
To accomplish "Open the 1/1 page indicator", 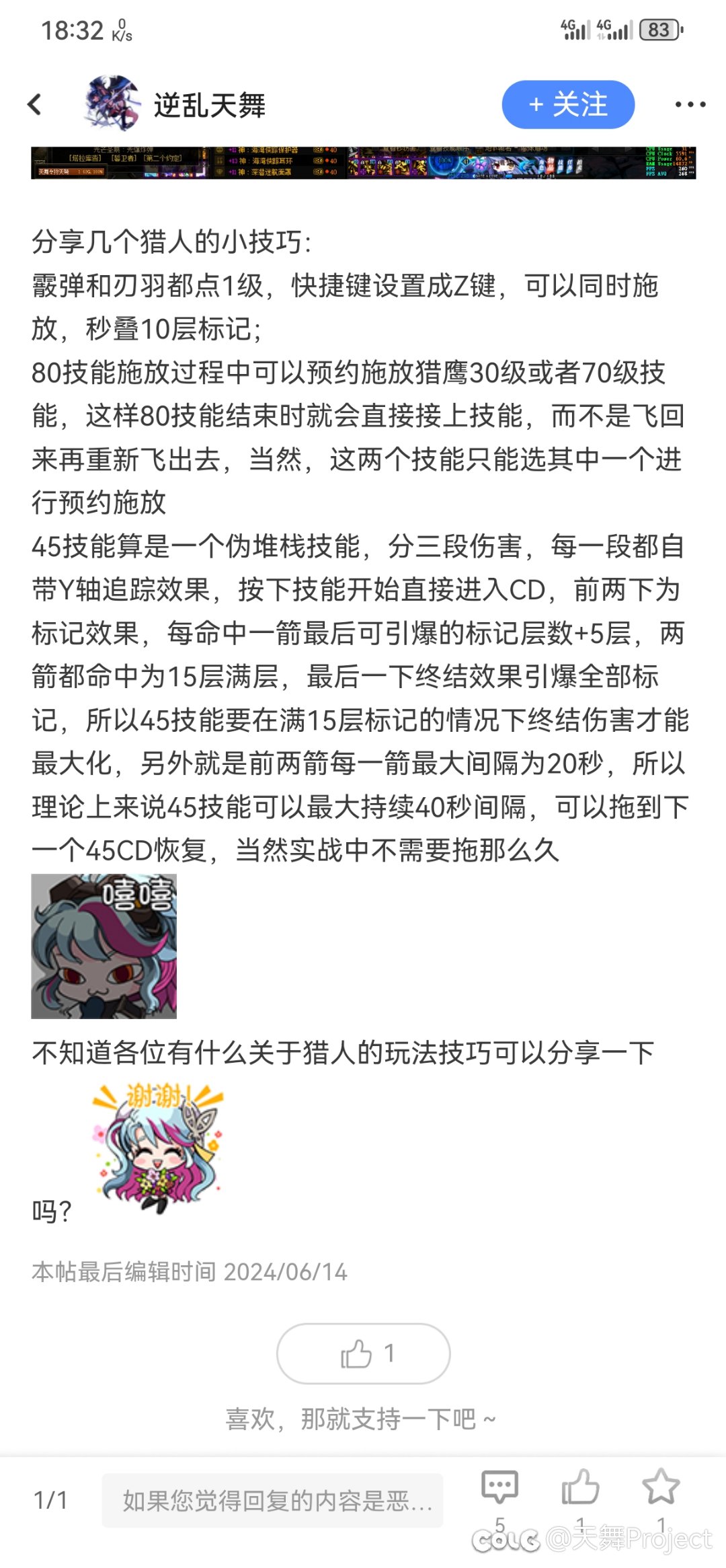I will click(50, 1500).
